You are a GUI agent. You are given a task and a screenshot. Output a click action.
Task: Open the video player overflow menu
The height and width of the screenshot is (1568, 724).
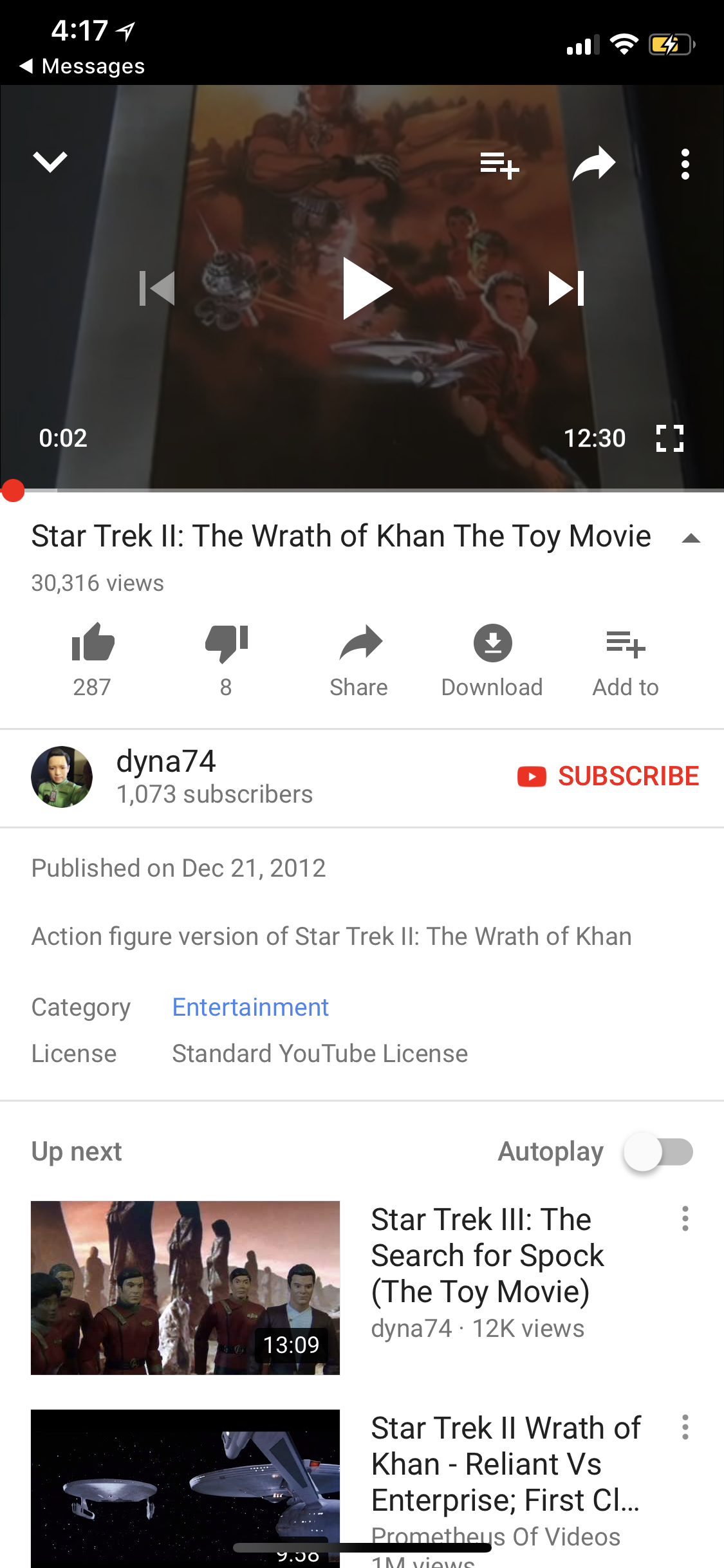click(685, 164)
